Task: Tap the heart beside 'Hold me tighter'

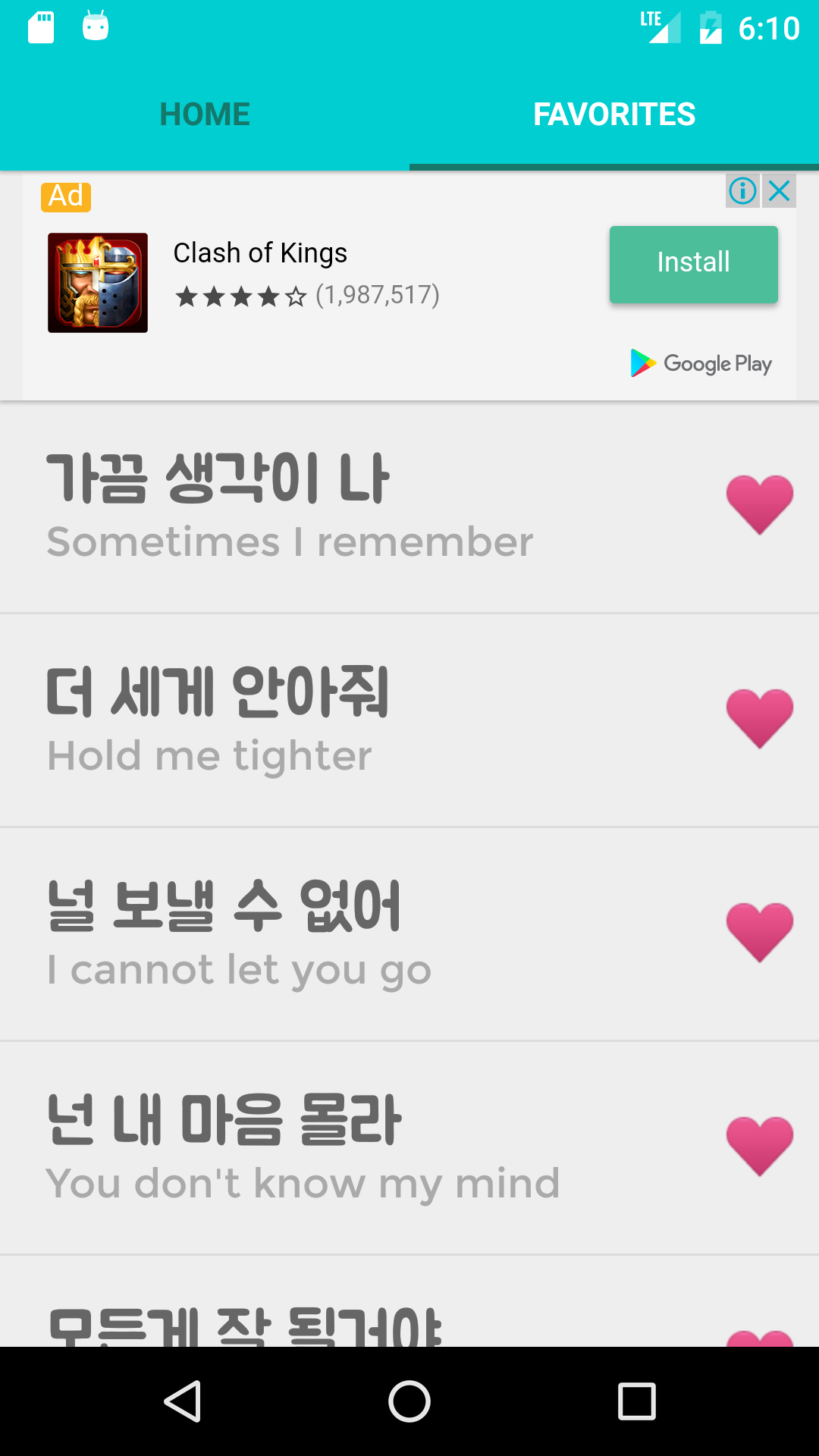Action: click(x=760, y=717)
